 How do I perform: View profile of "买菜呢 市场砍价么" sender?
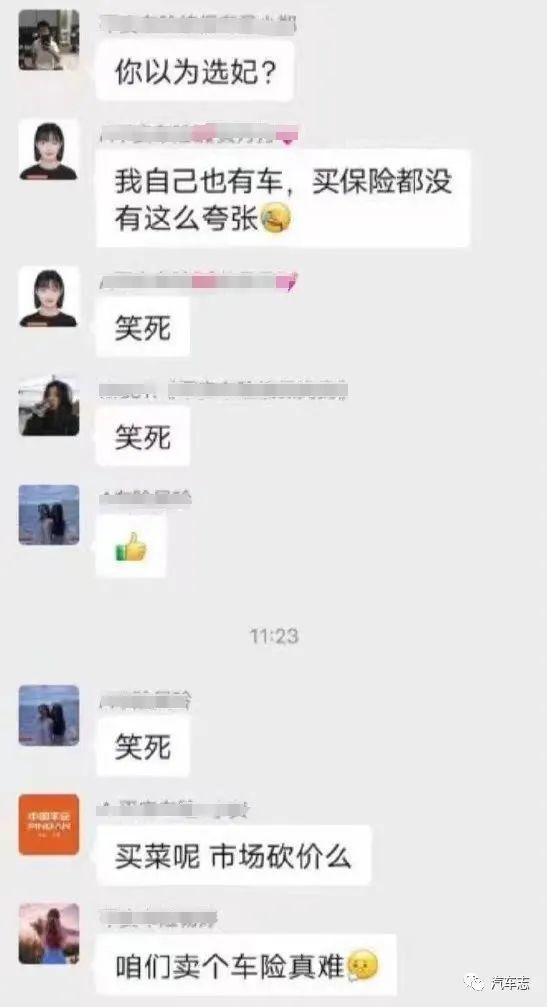coord(49,825)
